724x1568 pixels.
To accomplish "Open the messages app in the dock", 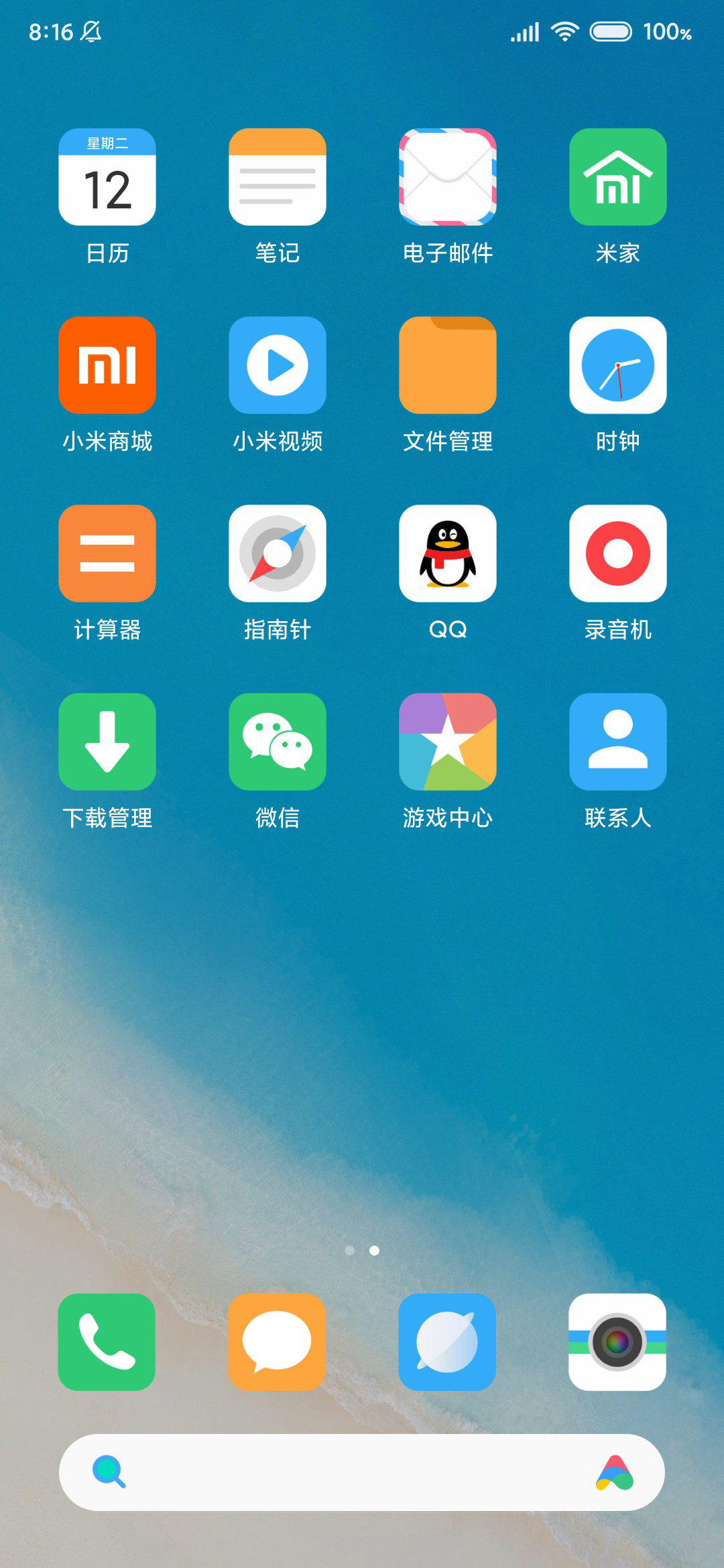I will 277,1342.
